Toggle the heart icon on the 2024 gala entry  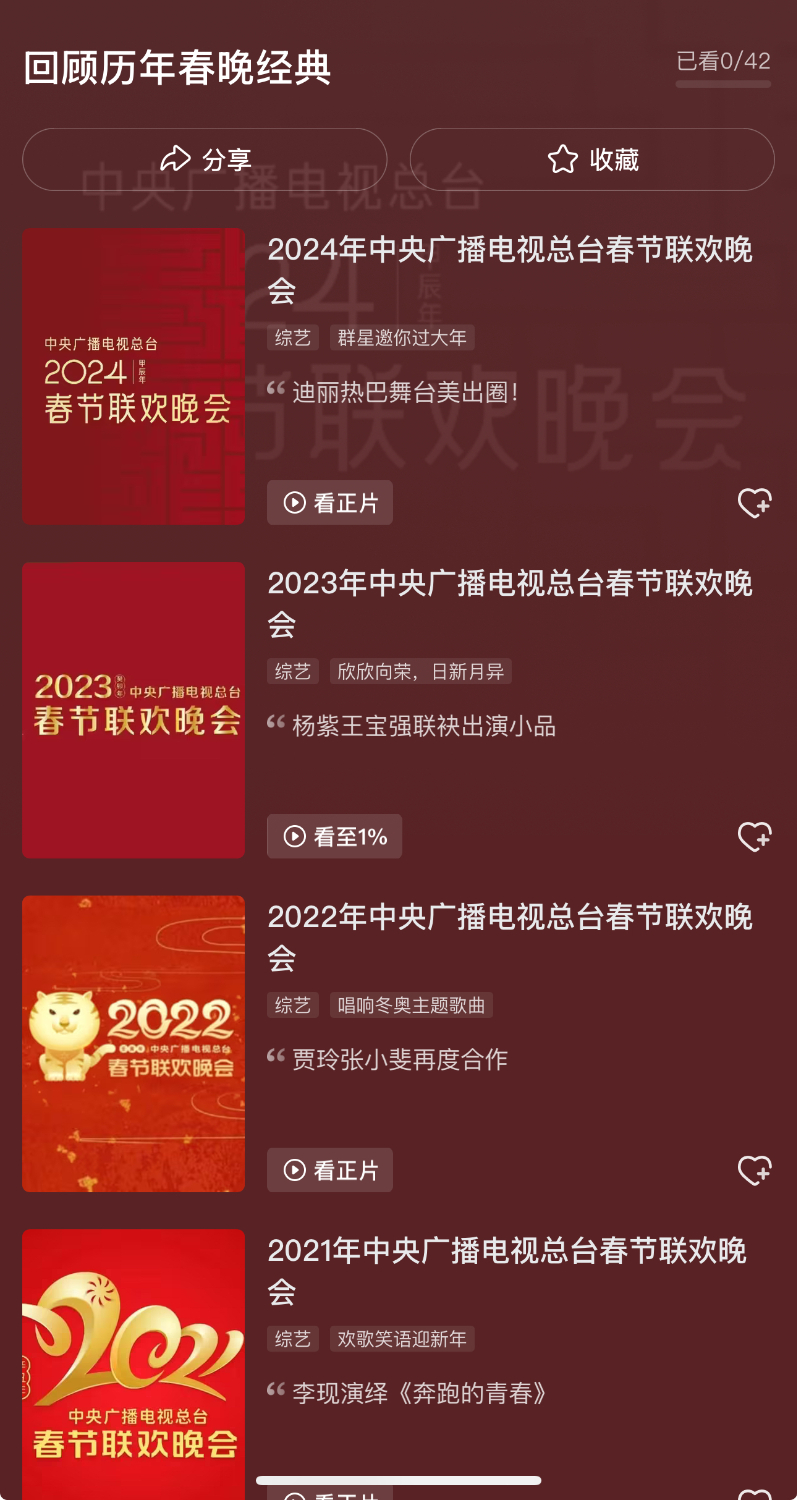click(x=756, y=503)
